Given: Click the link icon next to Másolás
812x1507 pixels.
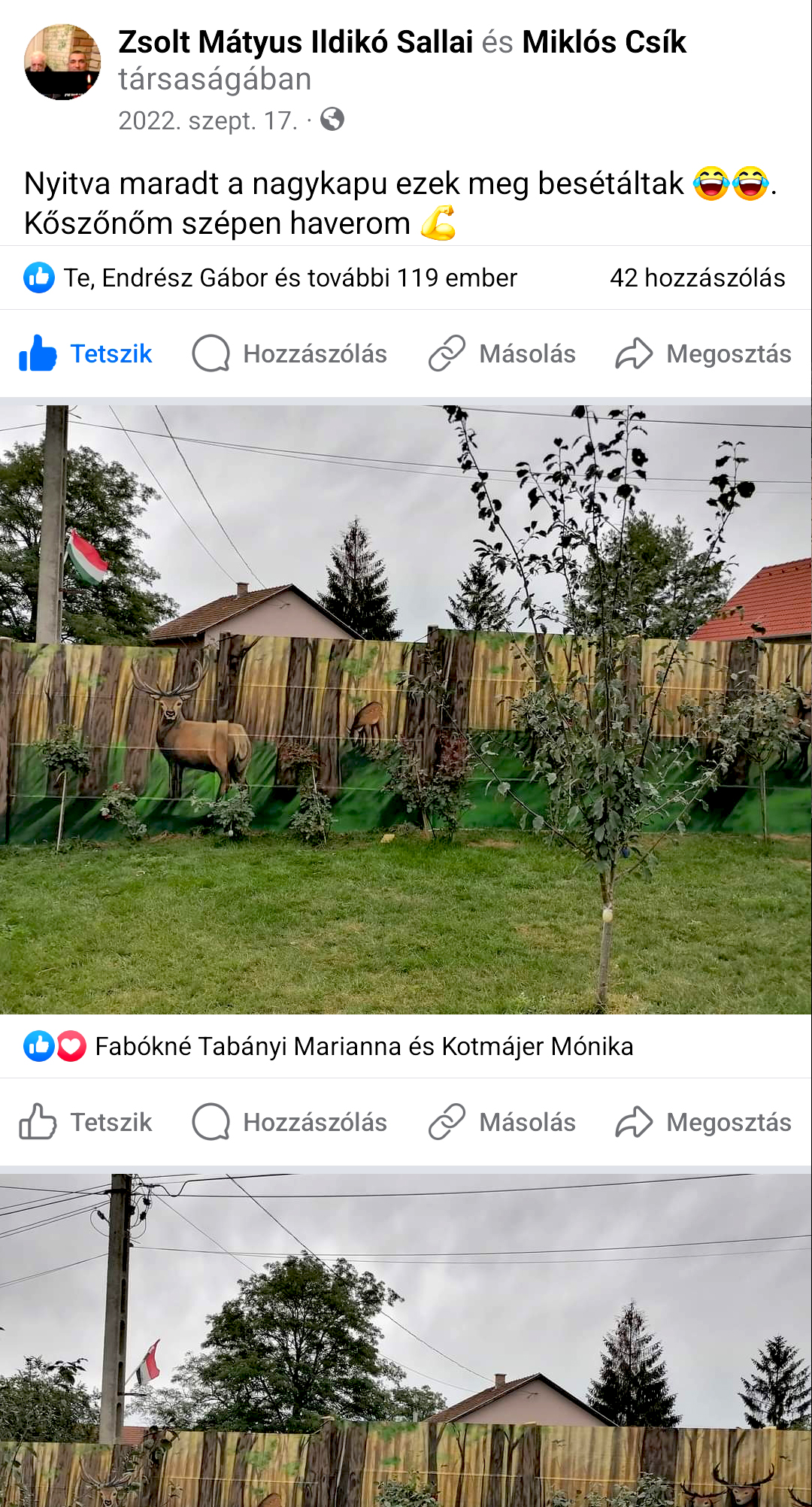Looking at the screenshot, I should pyautogui.click(x=447, y=353).
